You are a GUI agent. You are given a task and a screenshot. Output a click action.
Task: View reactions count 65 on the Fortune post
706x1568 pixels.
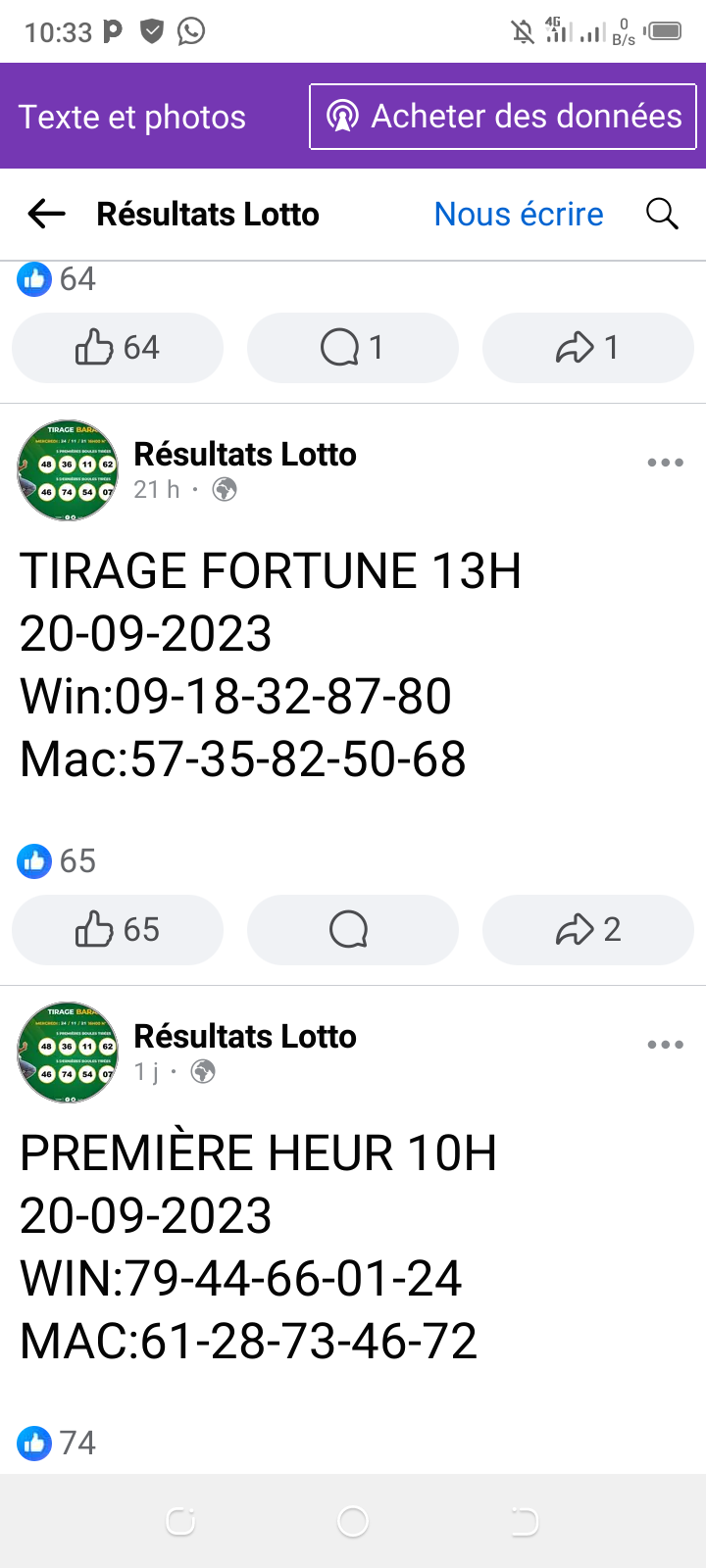[x=57, y=860]
